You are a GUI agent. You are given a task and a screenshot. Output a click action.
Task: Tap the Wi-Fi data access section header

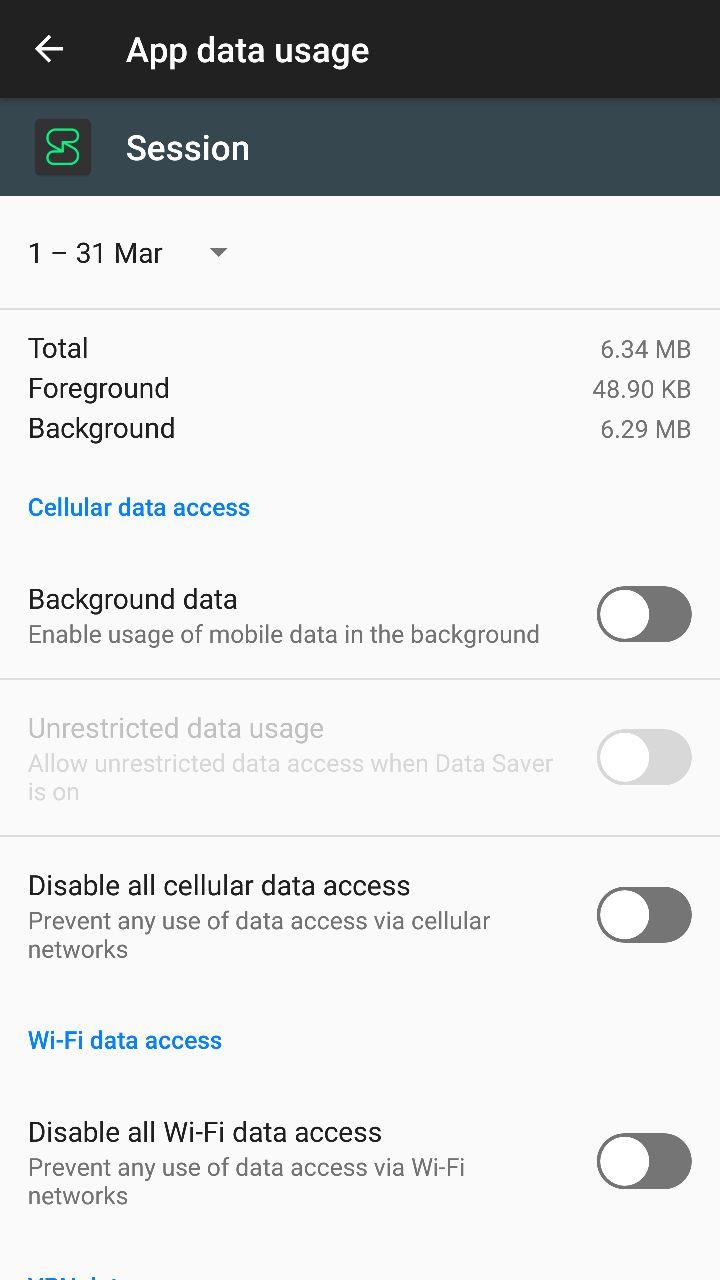point(124,1040)
